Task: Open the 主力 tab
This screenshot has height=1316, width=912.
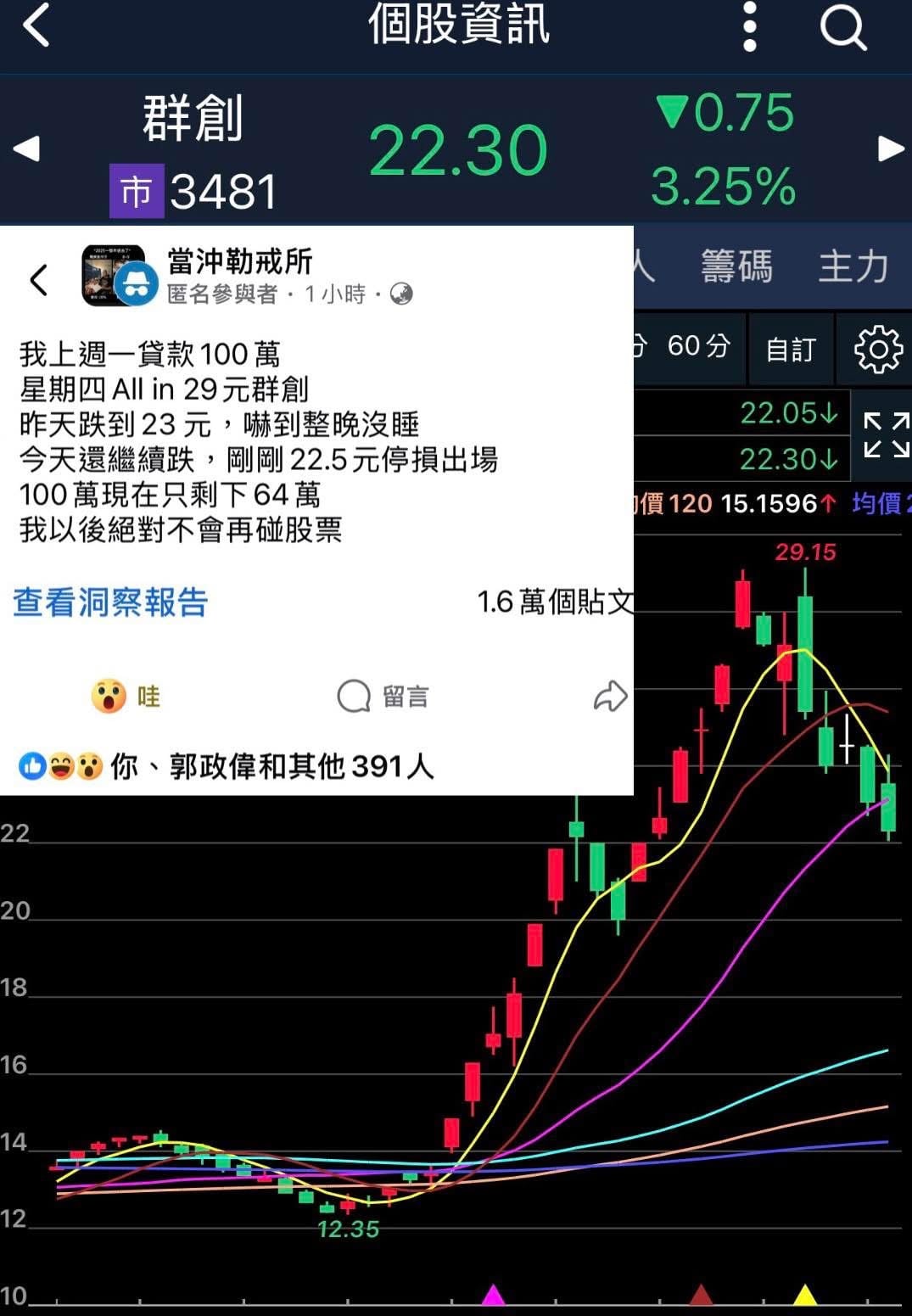Action: pyautogui.click(x=853, y=266)
